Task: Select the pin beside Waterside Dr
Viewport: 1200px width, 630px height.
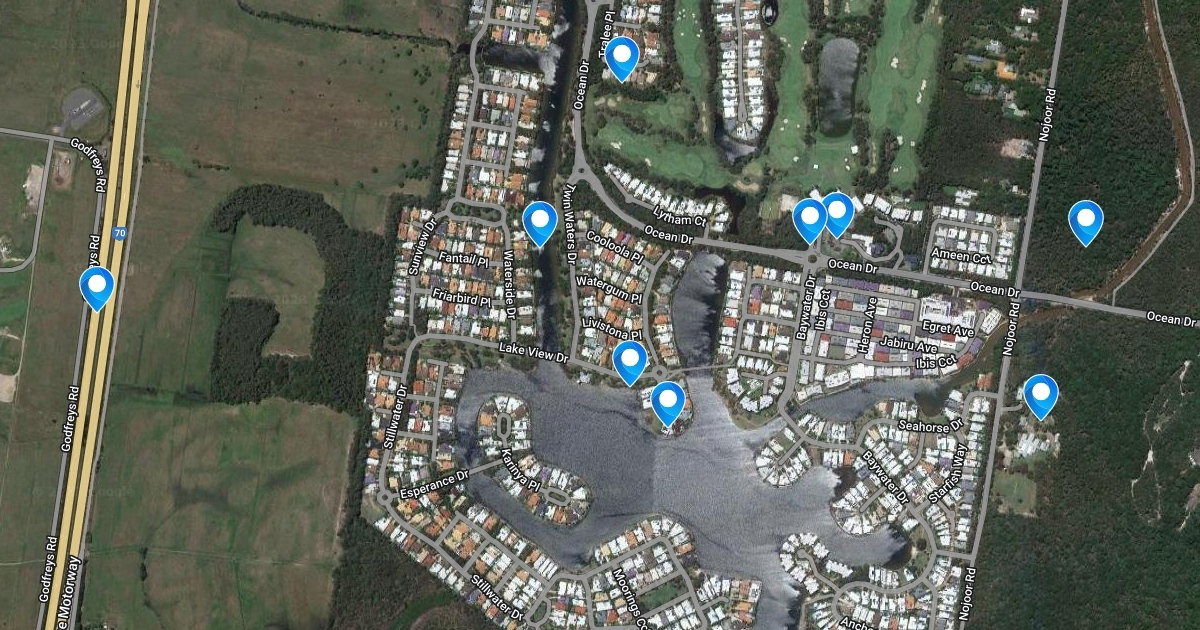Action: [x=540, y=223]
